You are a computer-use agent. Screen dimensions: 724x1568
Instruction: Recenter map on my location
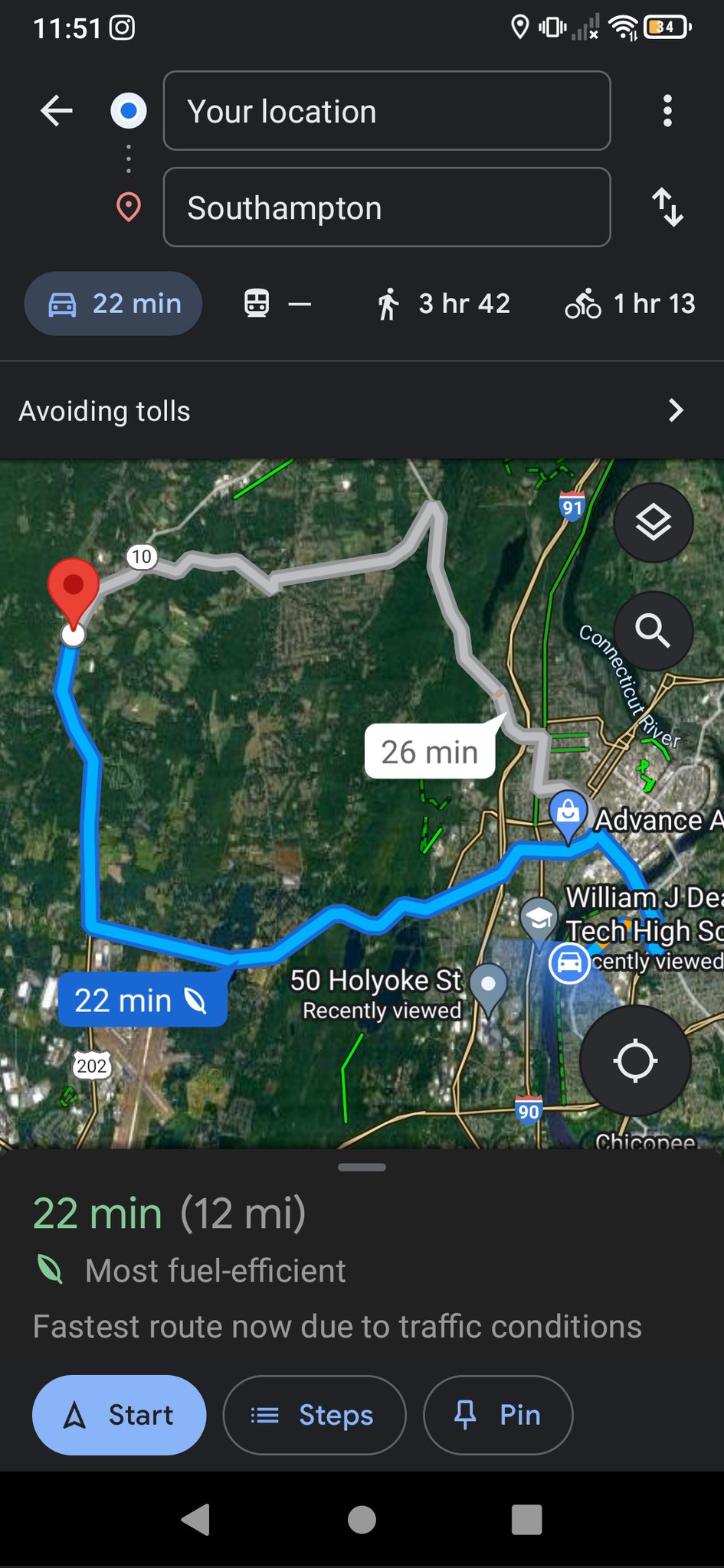[635, 1061]
